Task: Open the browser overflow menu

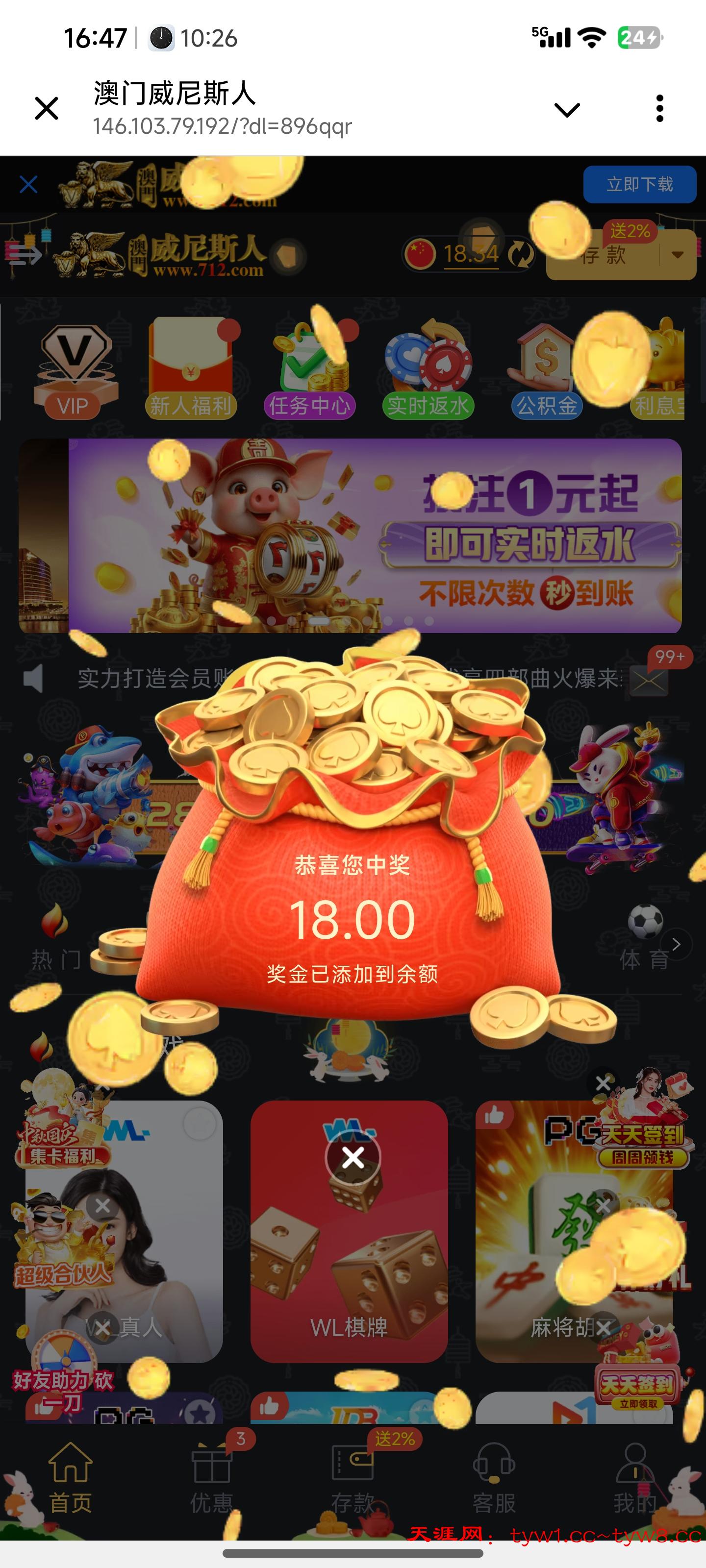Action: coord(659,109)
